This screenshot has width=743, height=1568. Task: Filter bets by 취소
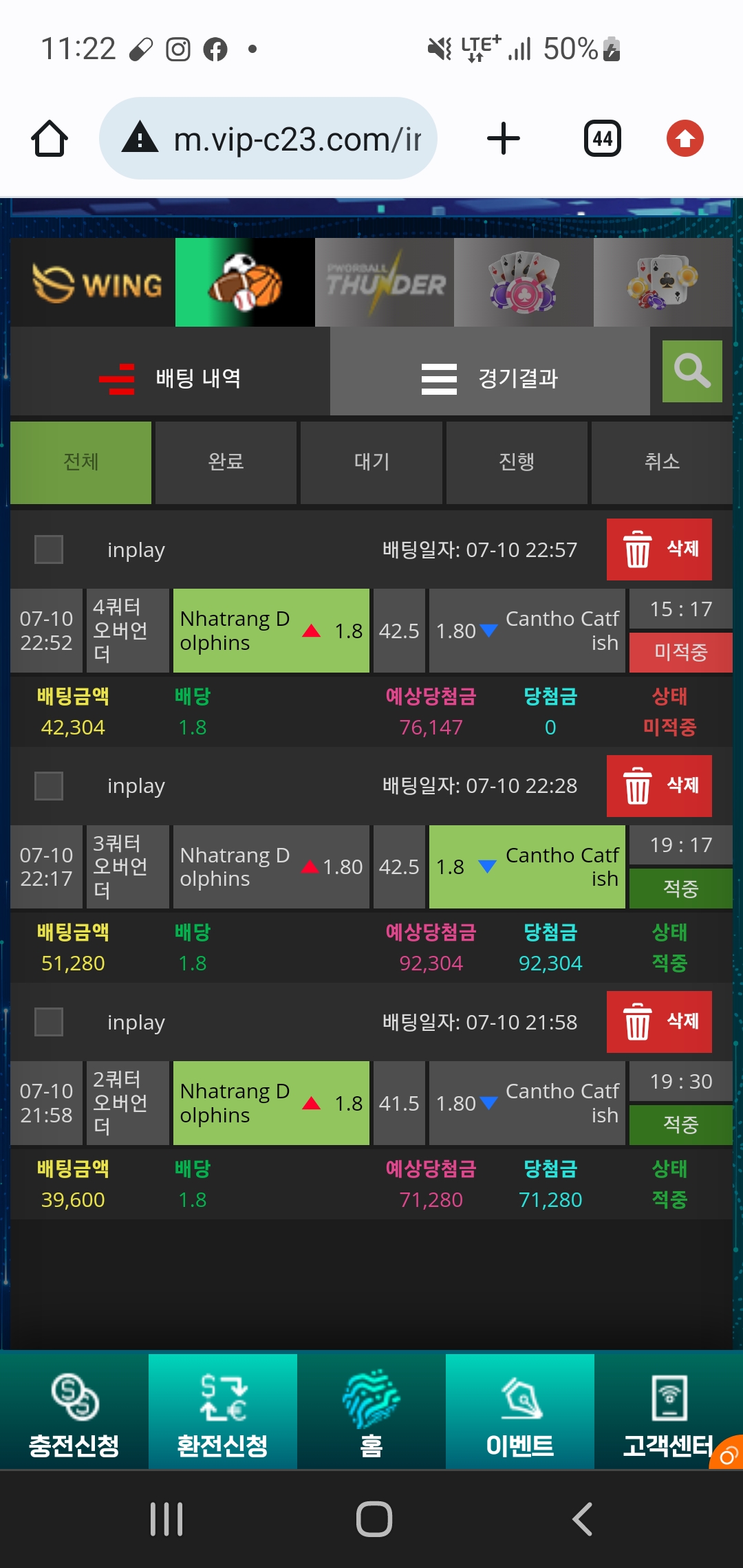click(662, 462)
